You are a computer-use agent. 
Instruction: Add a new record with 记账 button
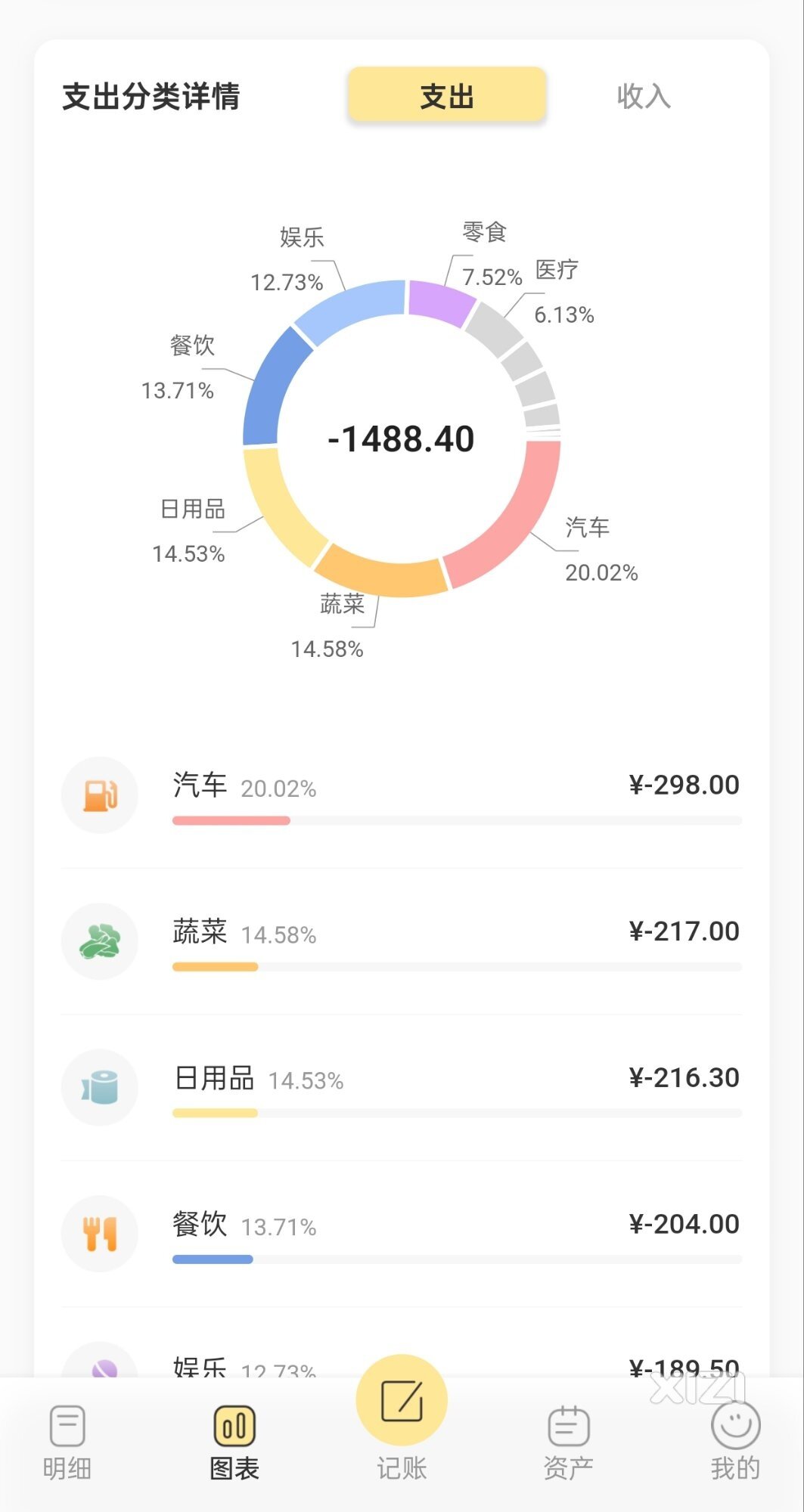pyautogui.click(x=402, y=1402)
